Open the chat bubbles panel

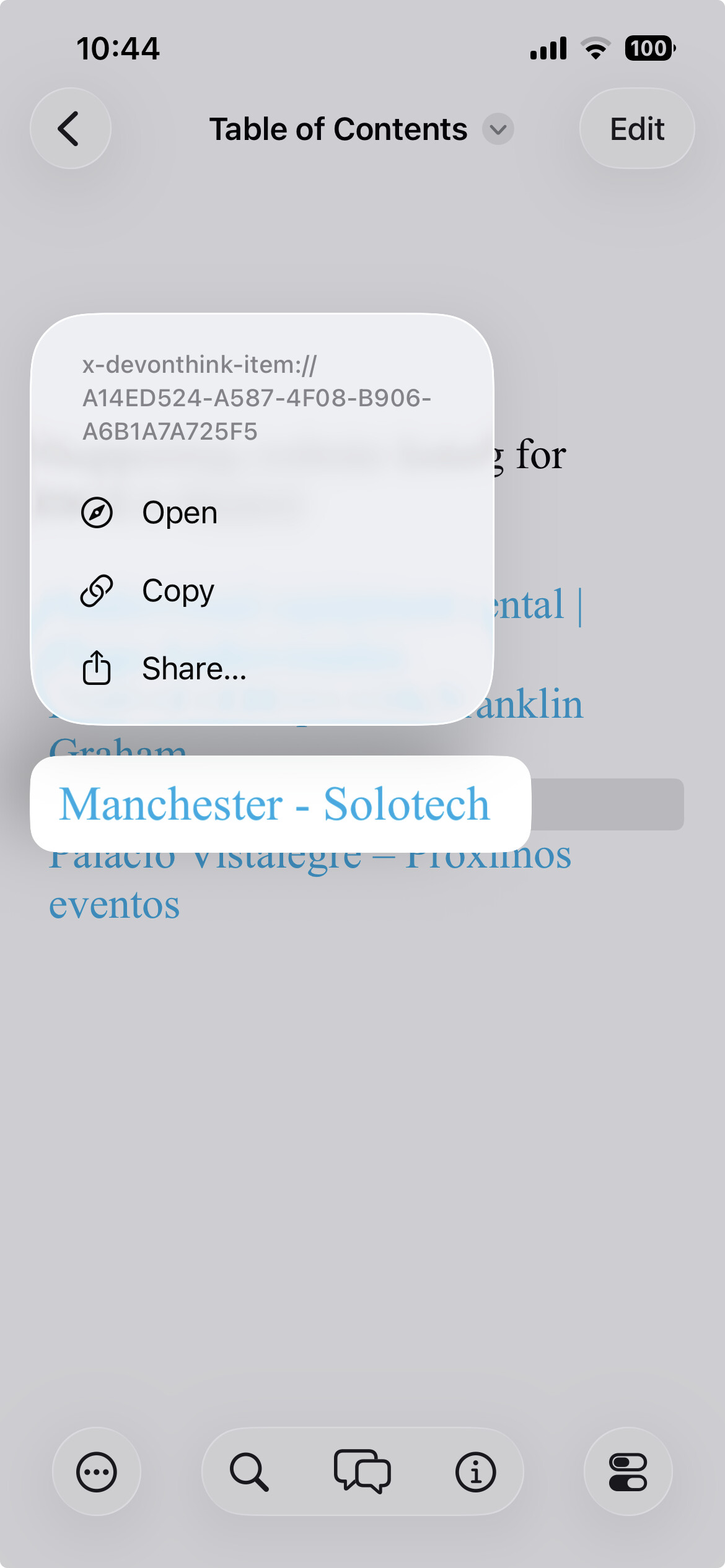click(362, 1471)
